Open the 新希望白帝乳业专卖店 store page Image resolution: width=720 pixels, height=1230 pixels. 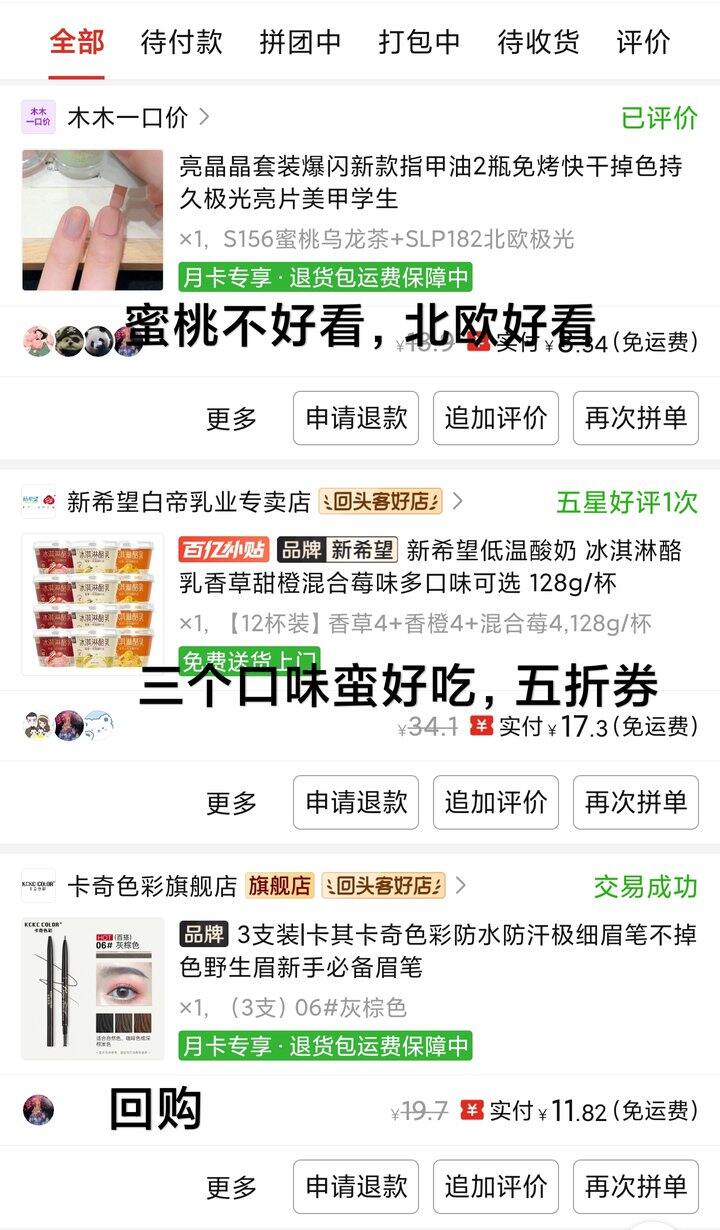(189, 501)
